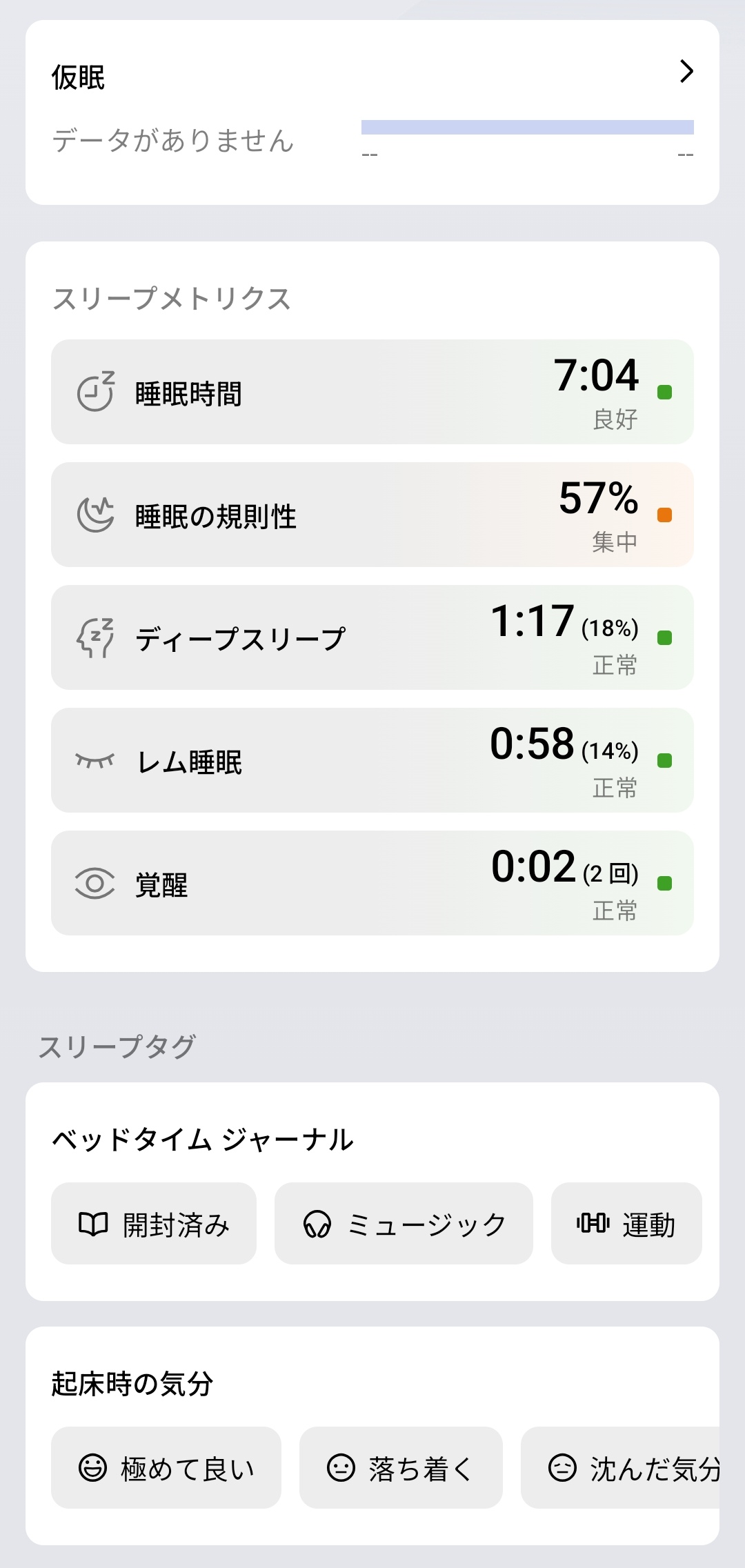The width and height of the screenshot is (745, 1568).
Task: Select the ミュージック journal tag
Action: tap(404, 1223)
